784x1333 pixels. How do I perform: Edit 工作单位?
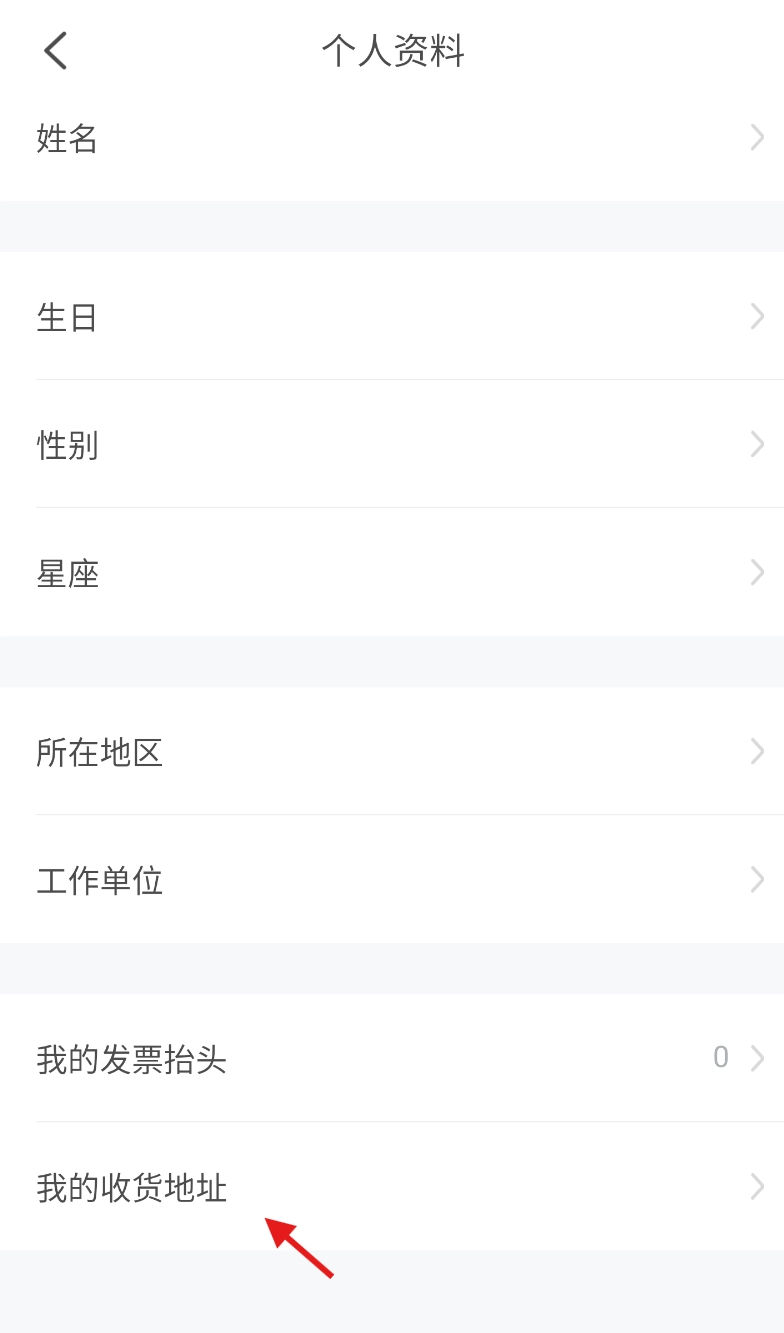pos(392,880)
